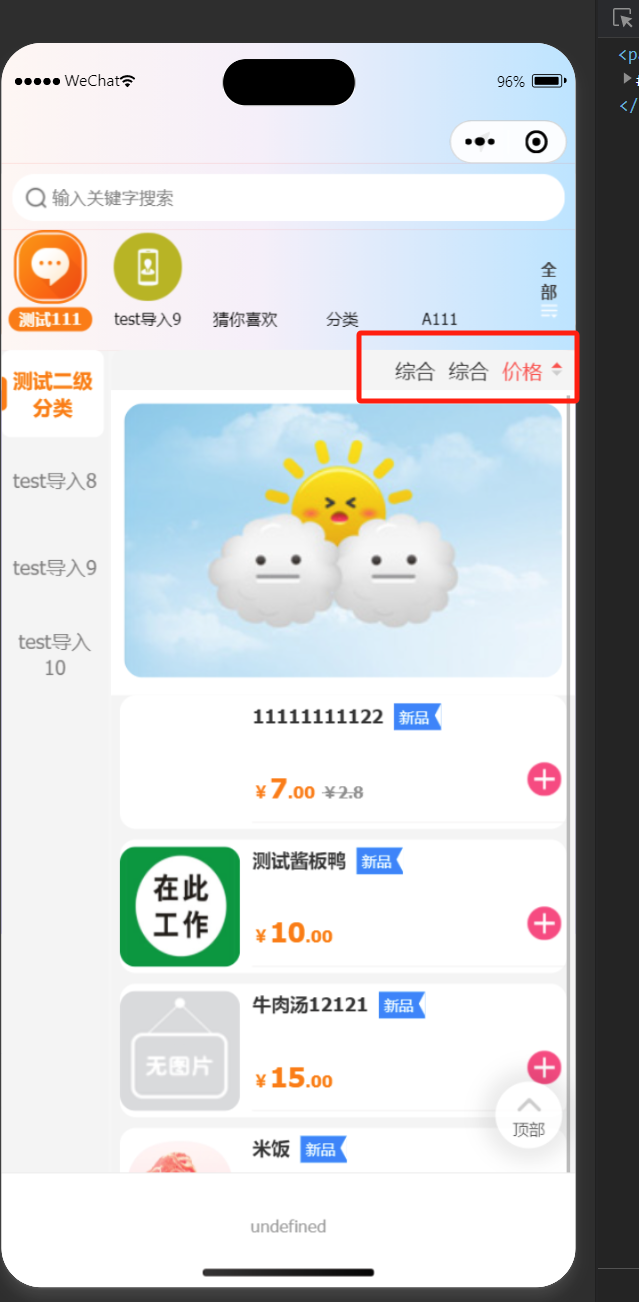Sort products by 价格
Screen dimensions: 639x1302
523,372
